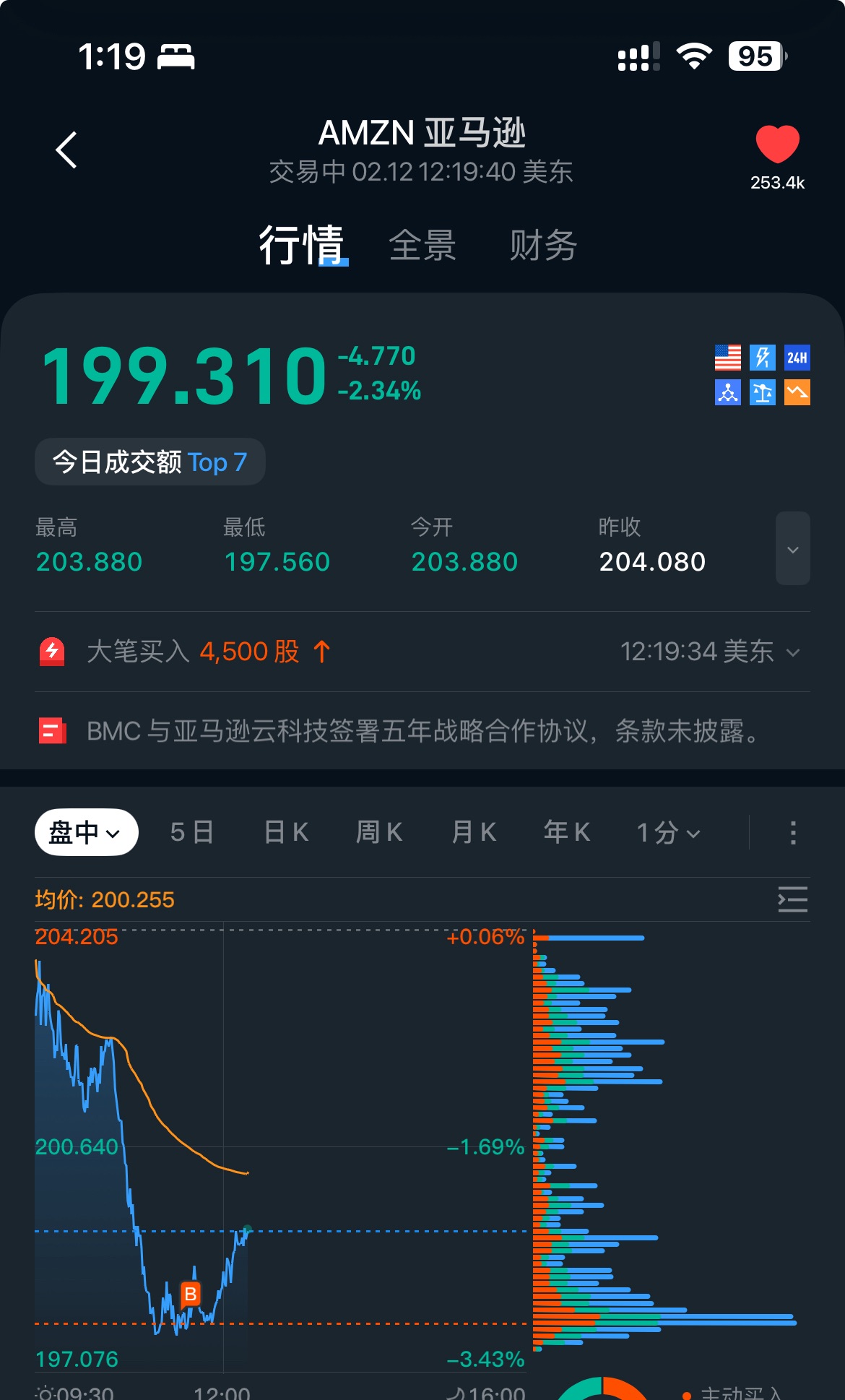Switch to the 财务 tab

(x=543, y=246)
